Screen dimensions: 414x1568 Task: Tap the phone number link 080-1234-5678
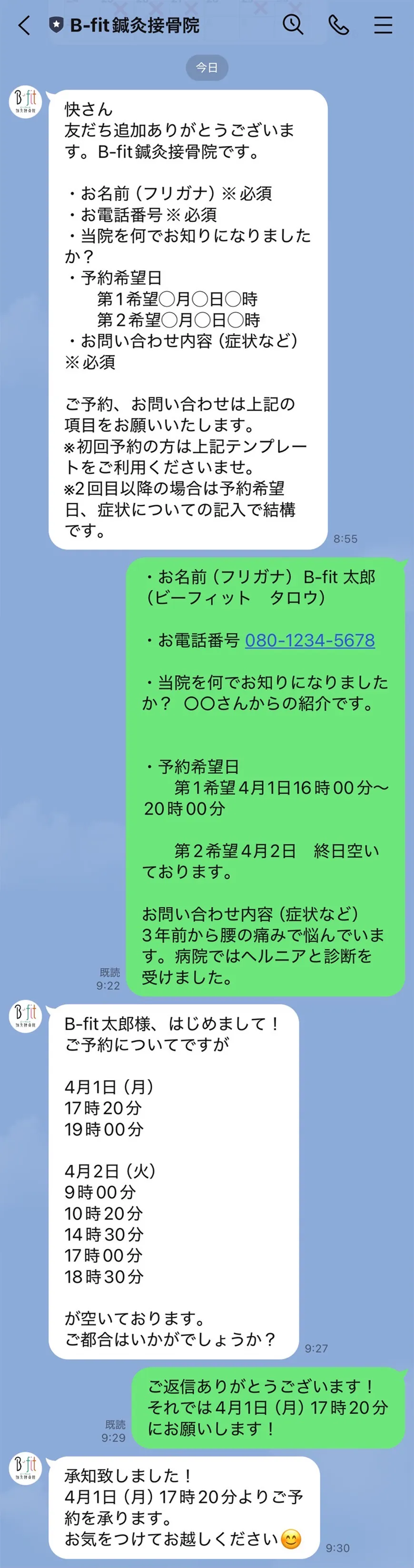309,641
